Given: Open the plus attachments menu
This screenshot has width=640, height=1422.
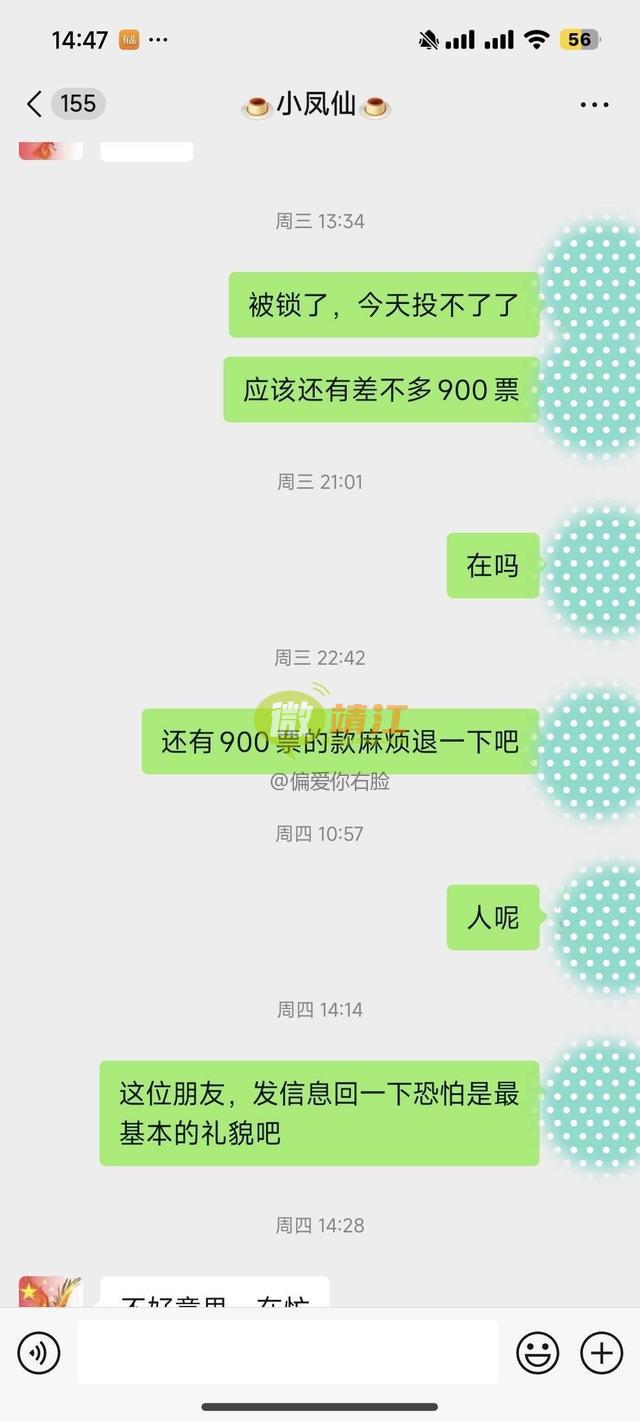Looking at the screenshot, I should click(x=601, y=1353).
